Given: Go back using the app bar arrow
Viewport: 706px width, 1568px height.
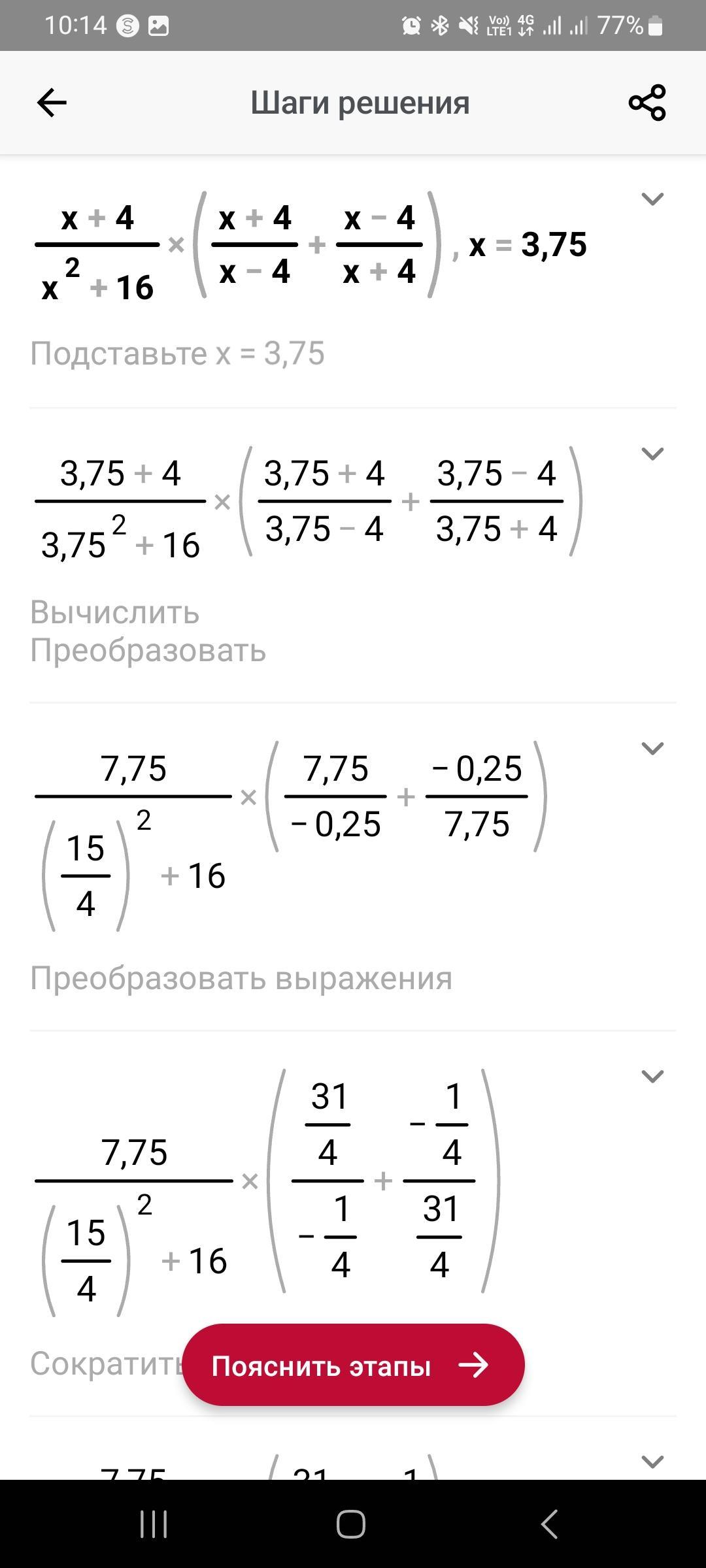Looking at the screenshot, I should (x=52, y=103).
